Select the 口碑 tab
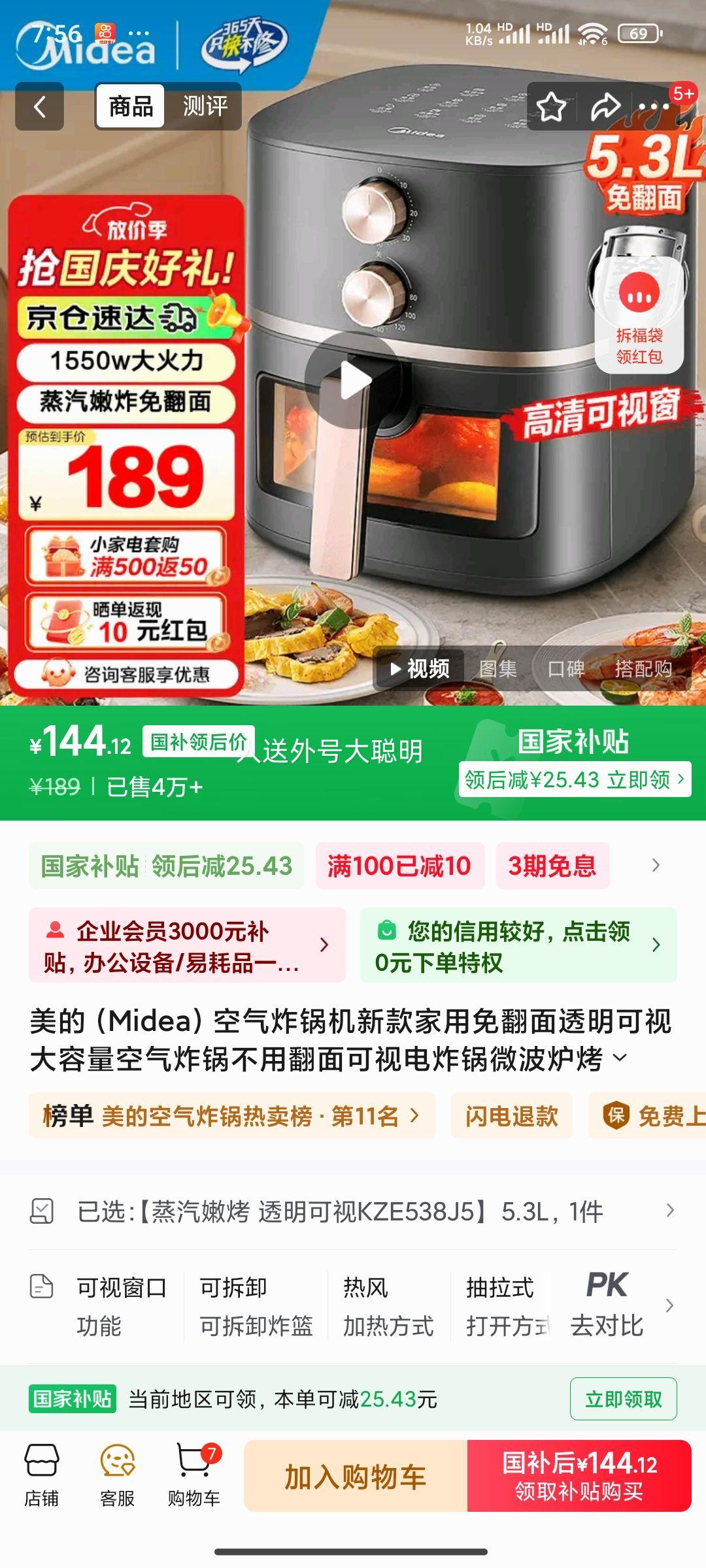The height and width of the screenshot is (1568, 706). (x=567, y=669)
